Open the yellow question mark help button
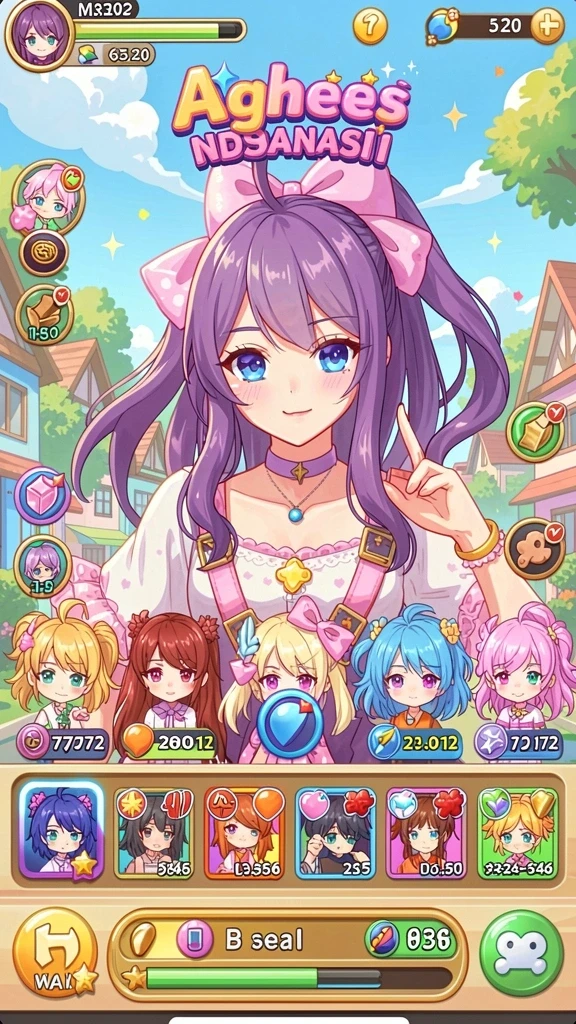 coord(370,26)
